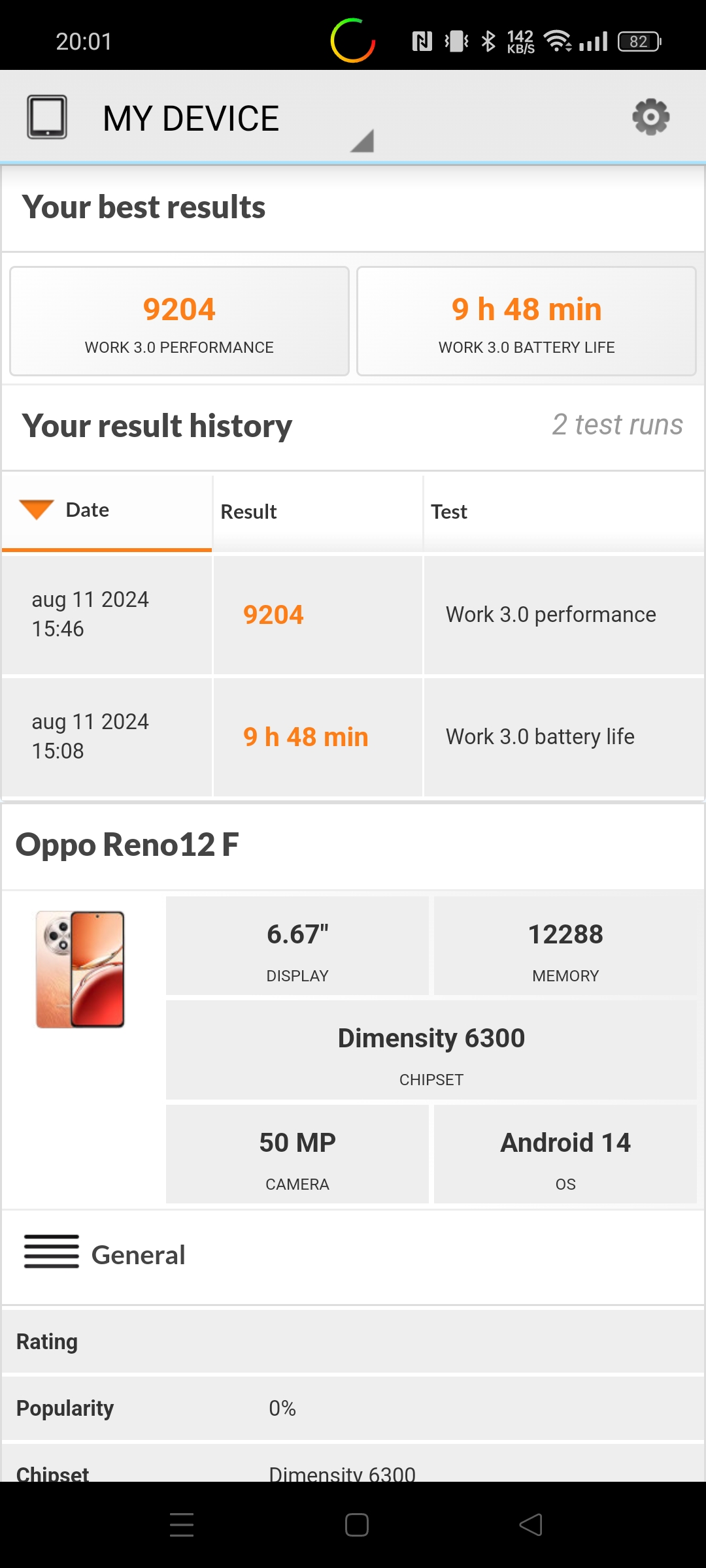The image size is (706, 1568).
Task: Sort result history by Test column
Action: 564,512
